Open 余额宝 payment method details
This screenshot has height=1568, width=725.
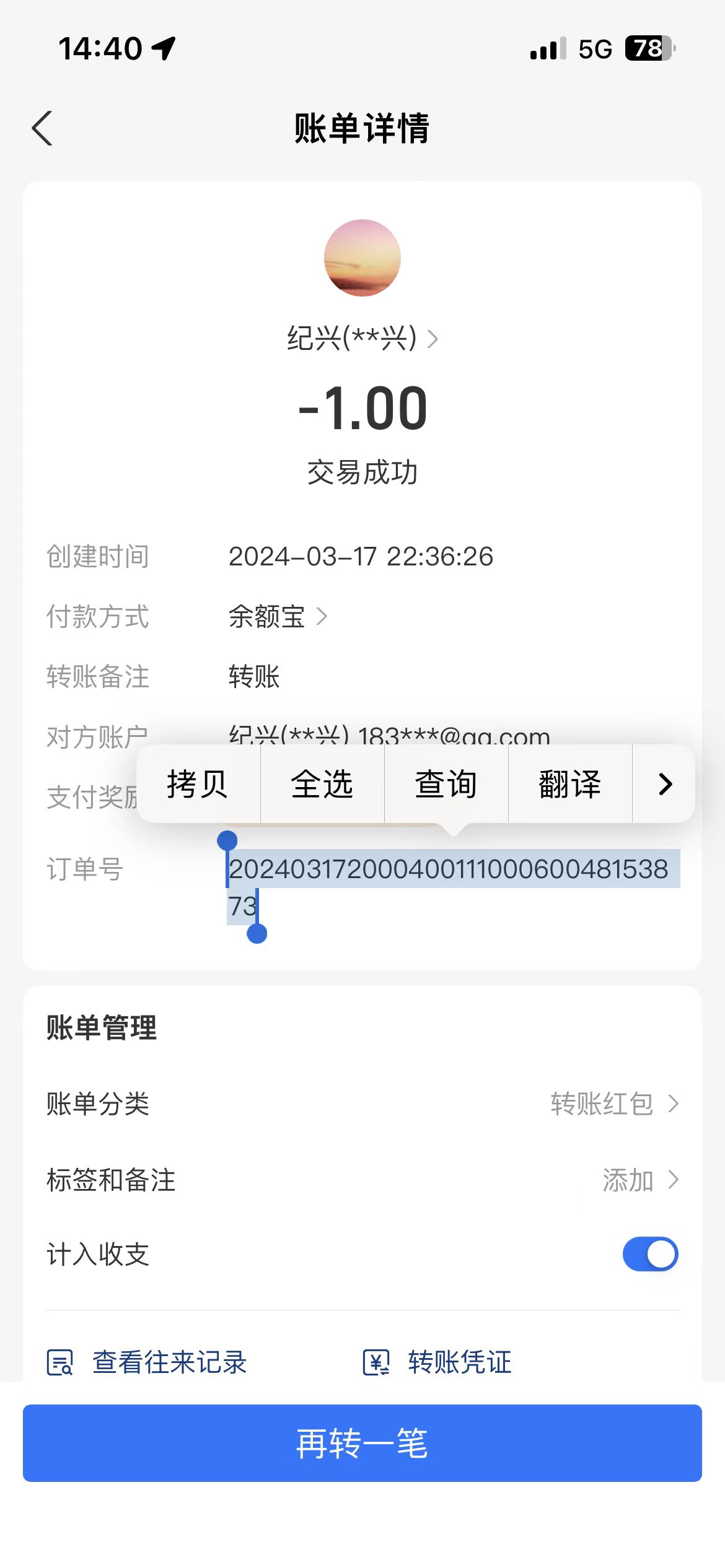coord(277,616)
